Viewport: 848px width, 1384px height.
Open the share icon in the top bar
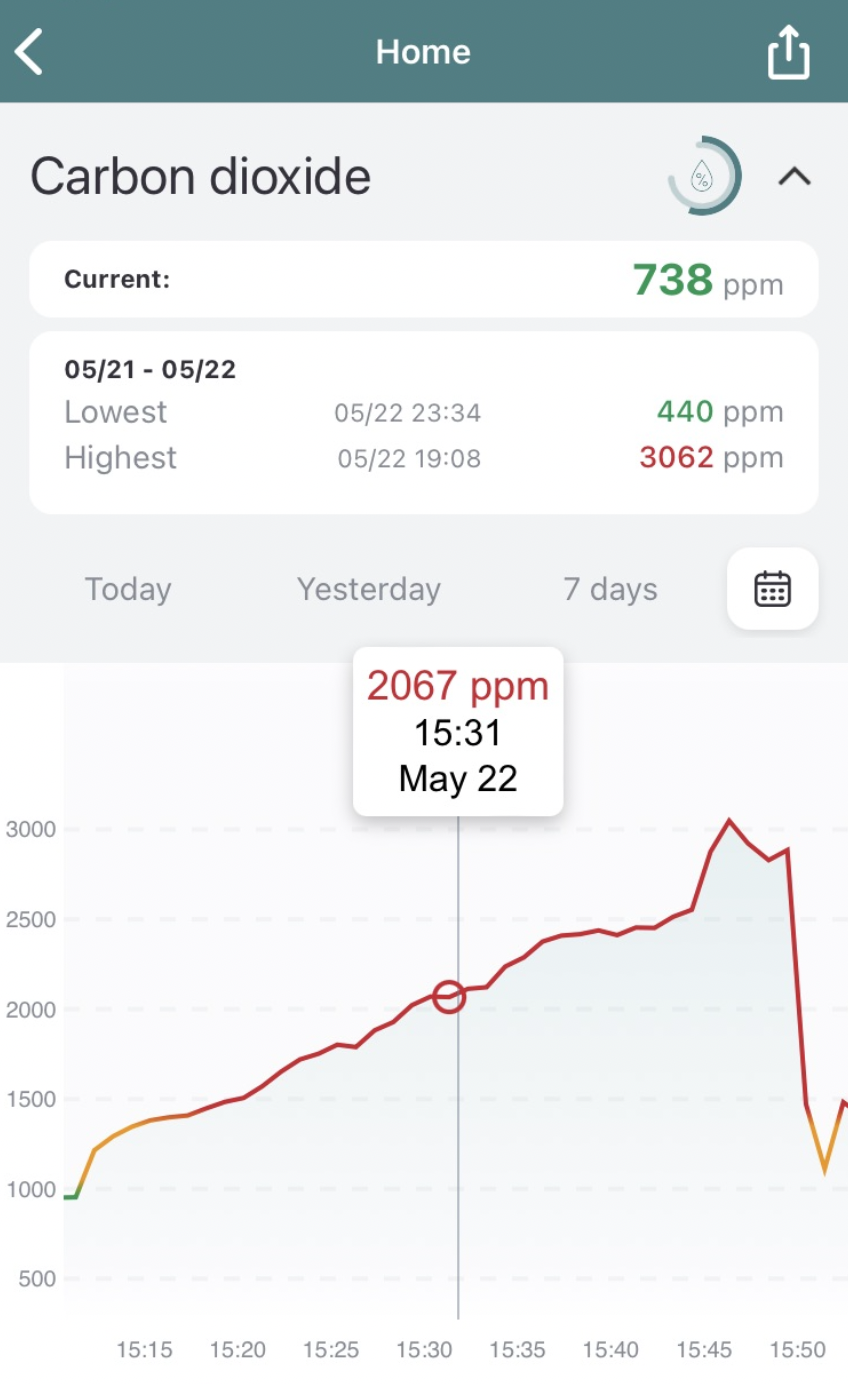coord(789,52)
